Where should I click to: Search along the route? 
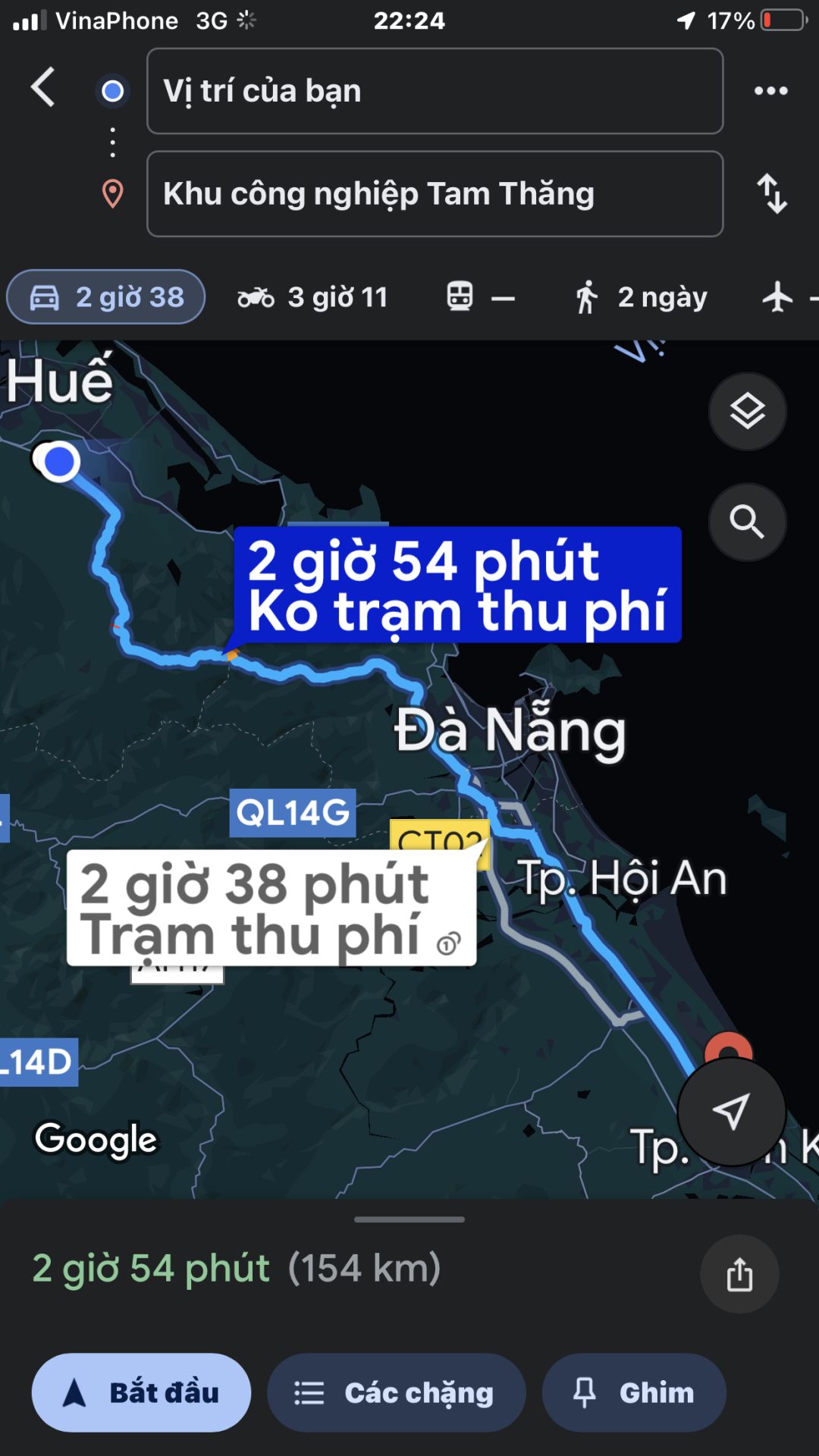point(747,522)
